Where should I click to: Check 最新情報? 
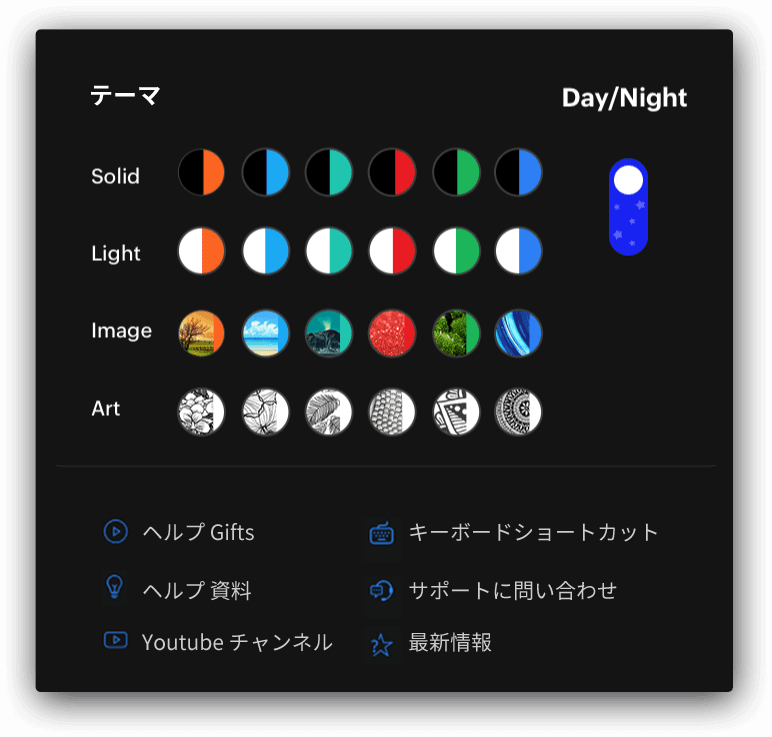pyautogui.click(x=449, y=643)
